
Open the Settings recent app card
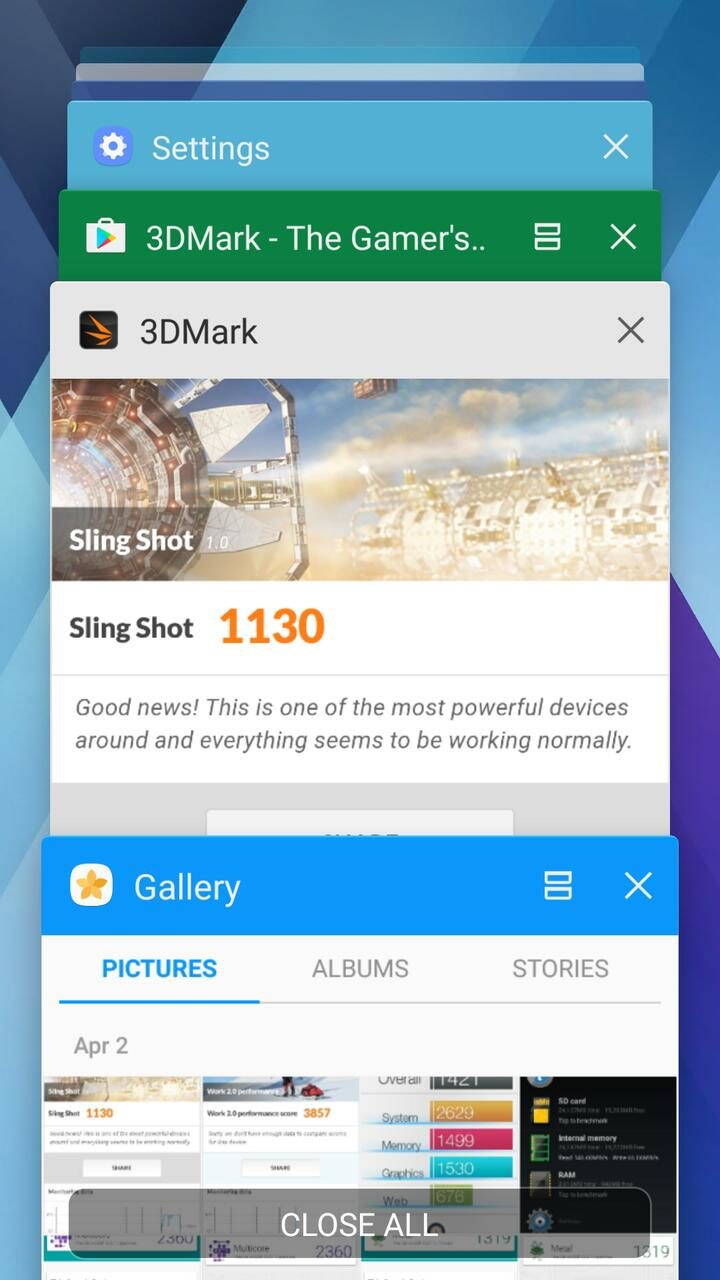click(300, 148)
